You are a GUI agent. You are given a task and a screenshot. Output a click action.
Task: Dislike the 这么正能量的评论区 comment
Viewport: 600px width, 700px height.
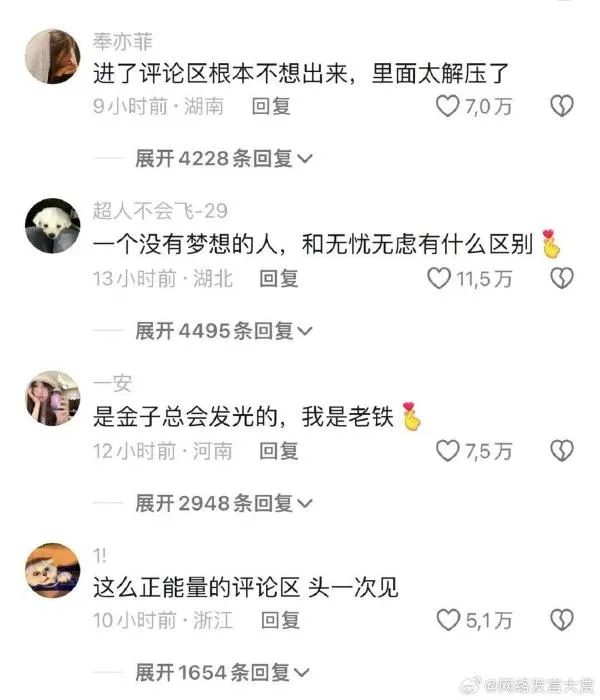pyautogui.click(x=562, y=621)
